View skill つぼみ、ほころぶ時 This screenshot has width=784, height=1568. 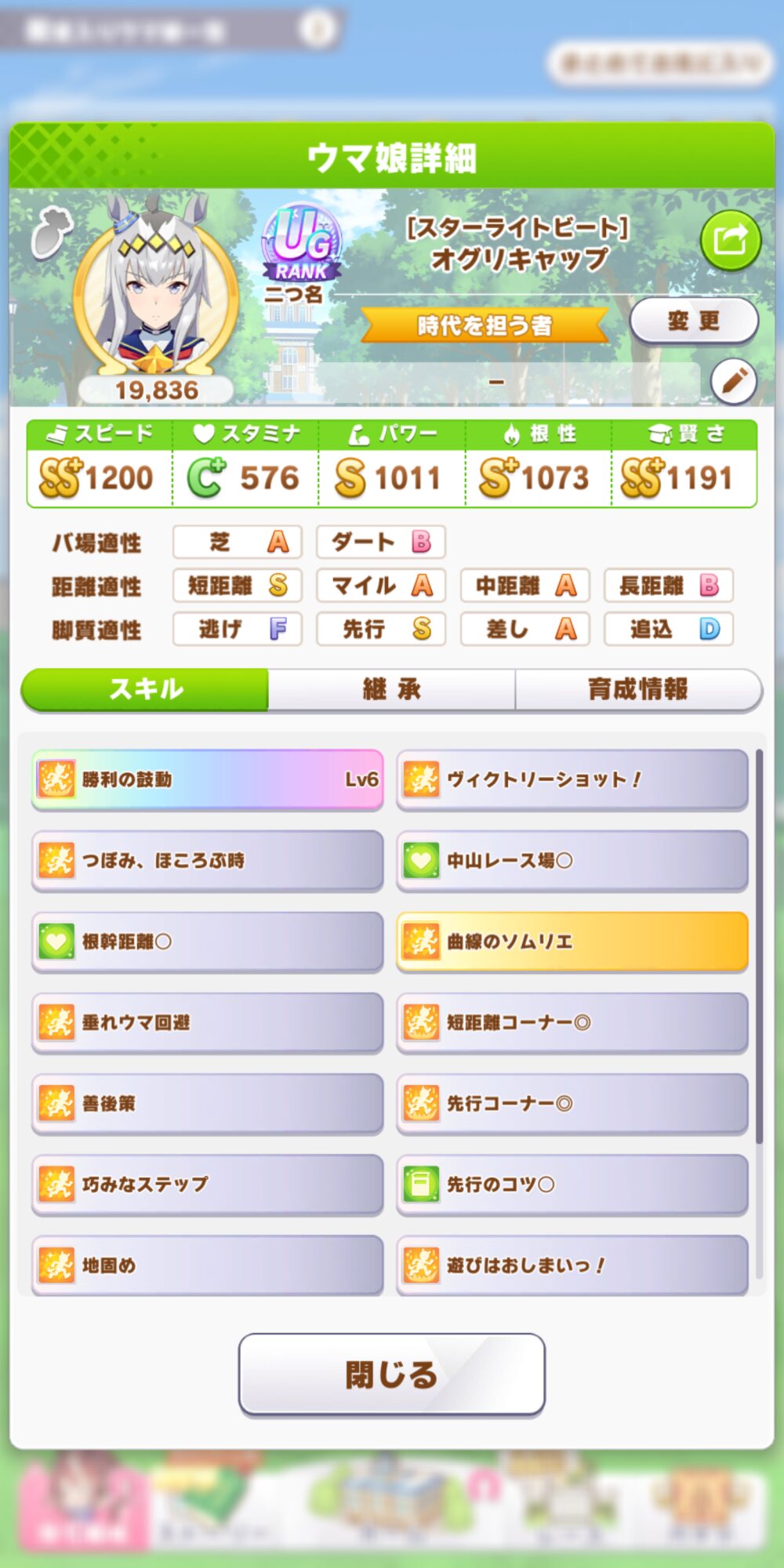(208, 860)
